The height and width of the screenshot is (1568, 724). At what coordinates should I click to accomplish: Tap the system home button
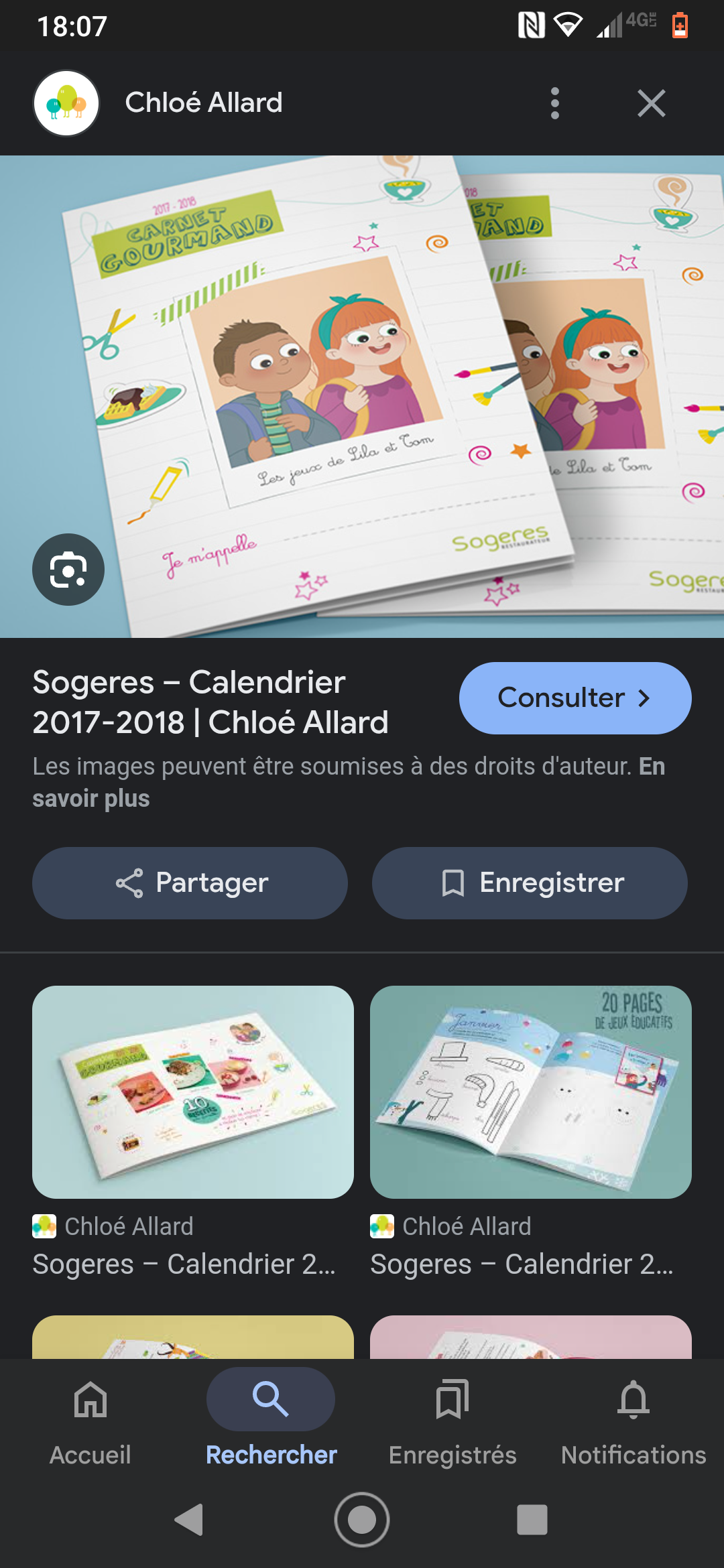[362, 1520]
